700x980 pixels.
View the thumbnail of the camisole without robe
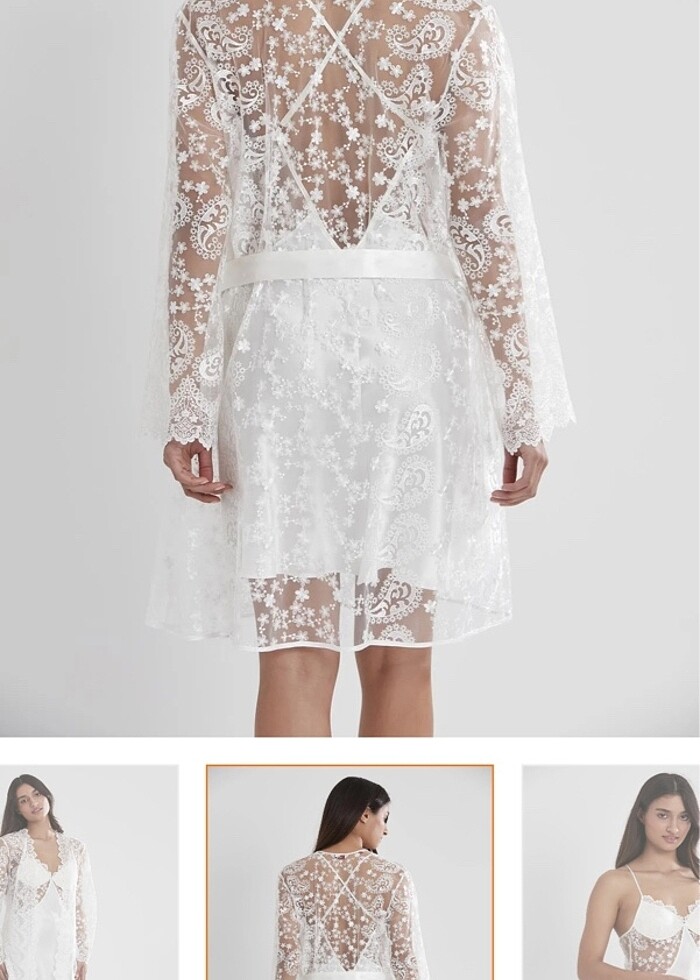612,872
